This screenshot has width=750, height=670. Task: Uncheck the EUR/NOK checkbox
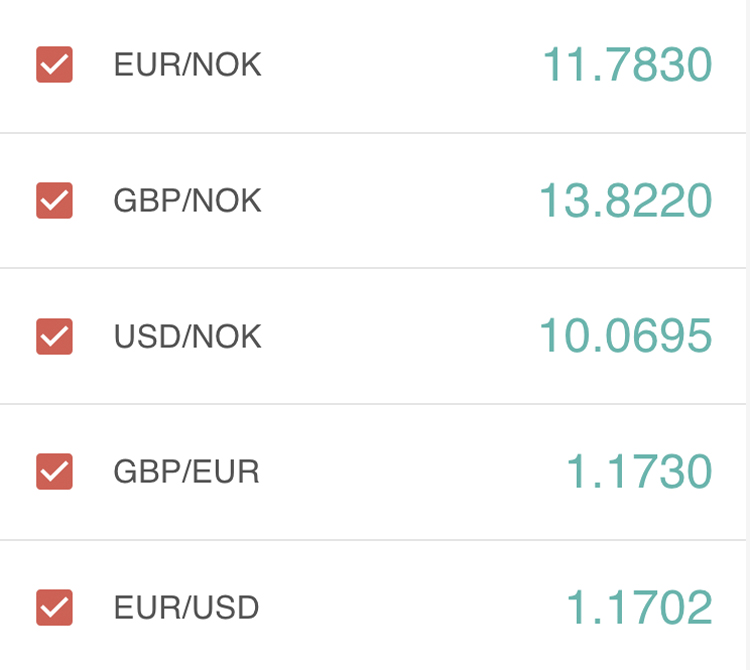tap(54, 65)
